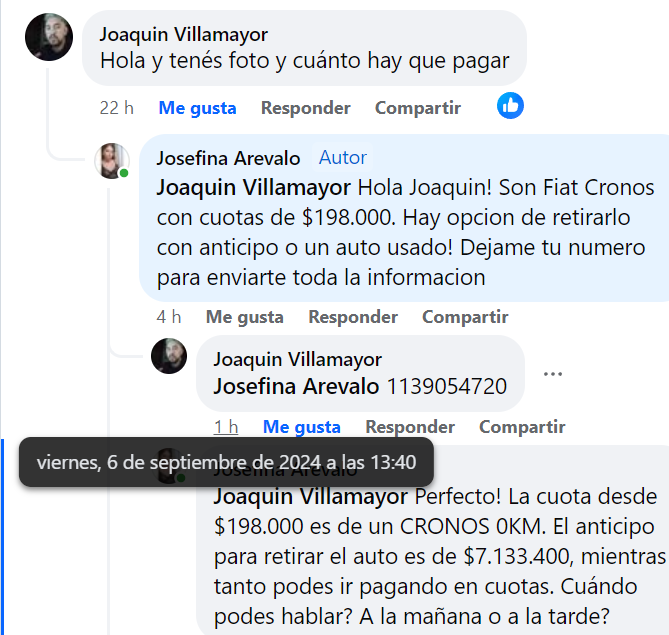Share Josefina's reply posted 4 h ago

[x=465, y=317]
